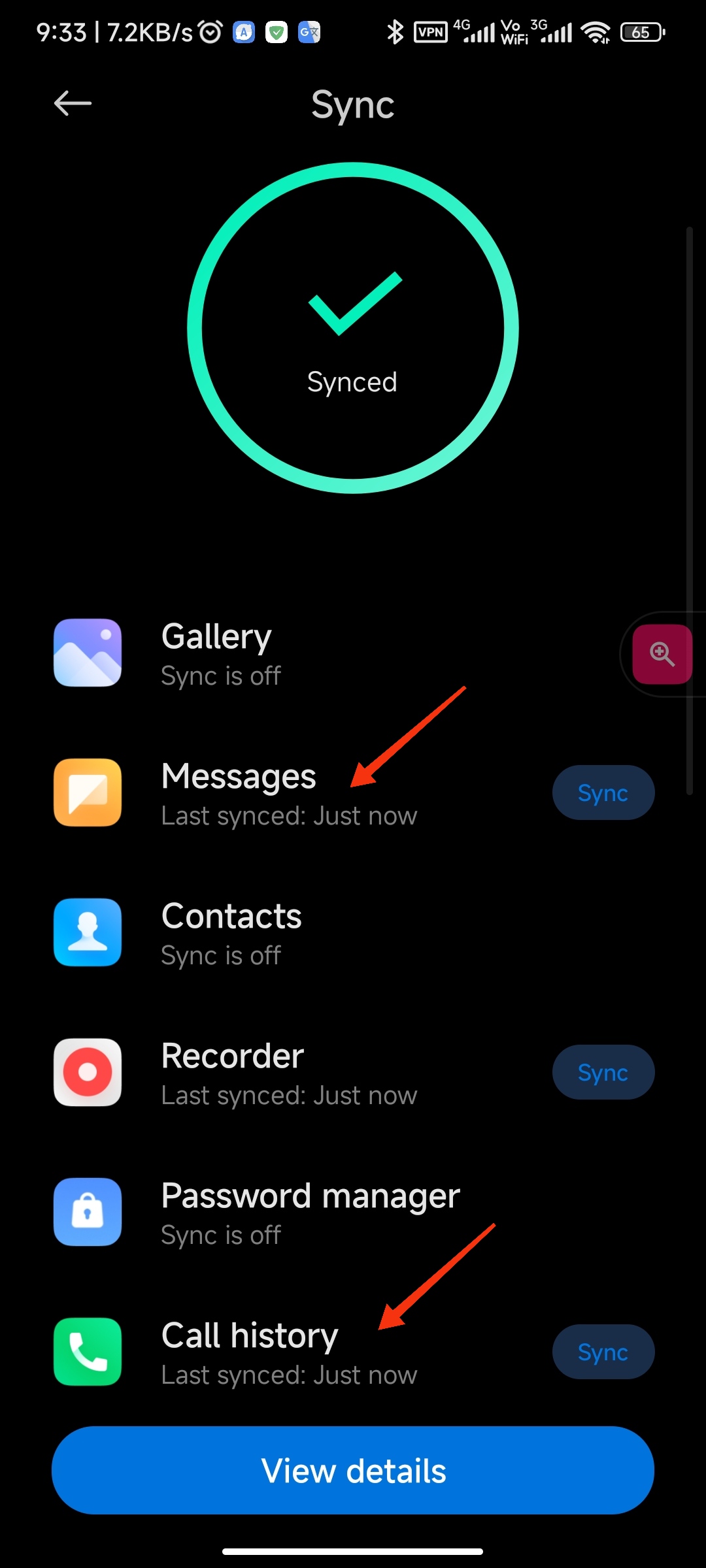Open the Recorder sync row
Screen dimensions: 706x1568
coord(353,1073)
